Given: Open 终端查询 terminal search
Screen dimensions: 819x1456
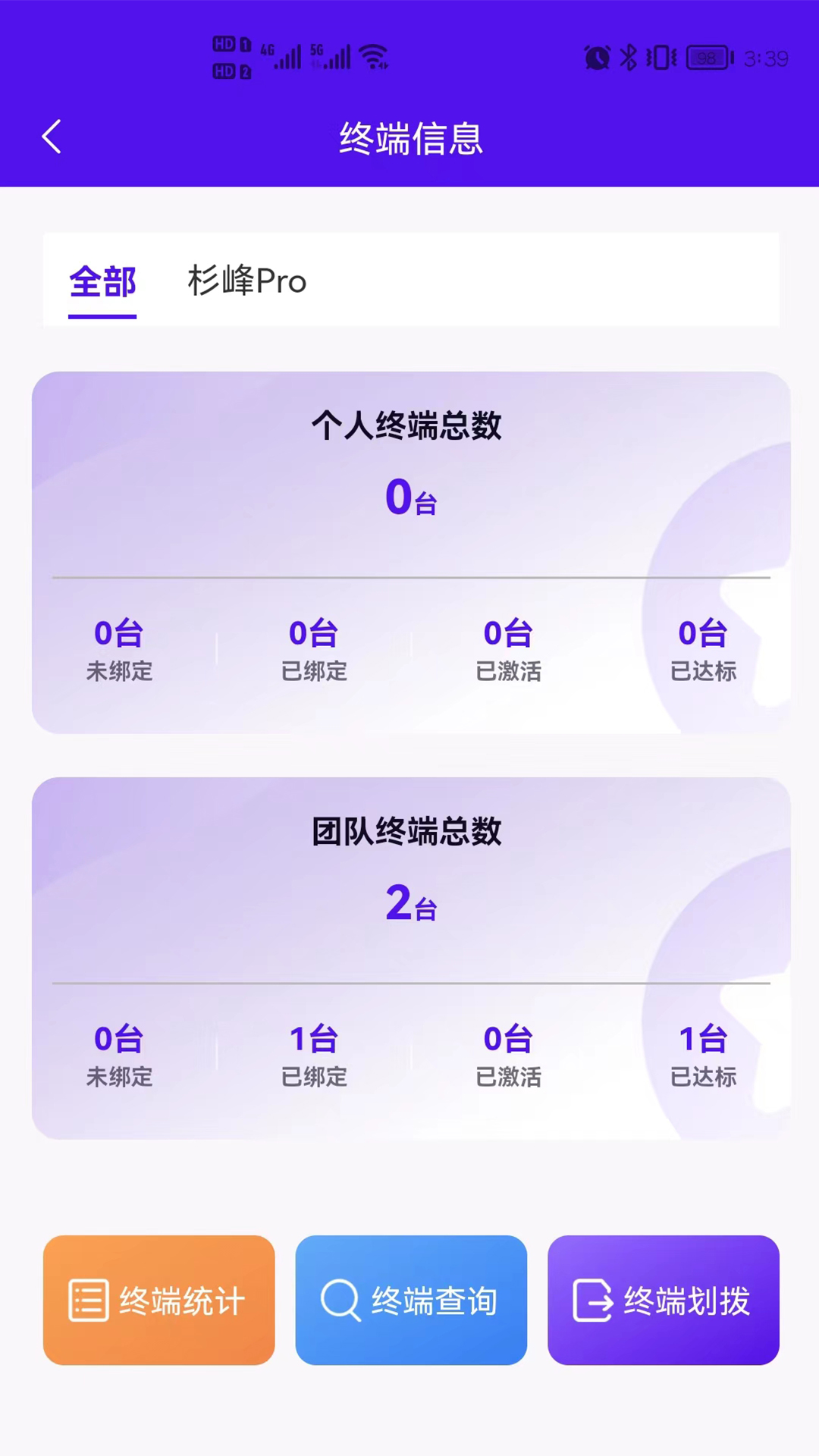Looking at the screenshot, I should (x=411, y=1301).
